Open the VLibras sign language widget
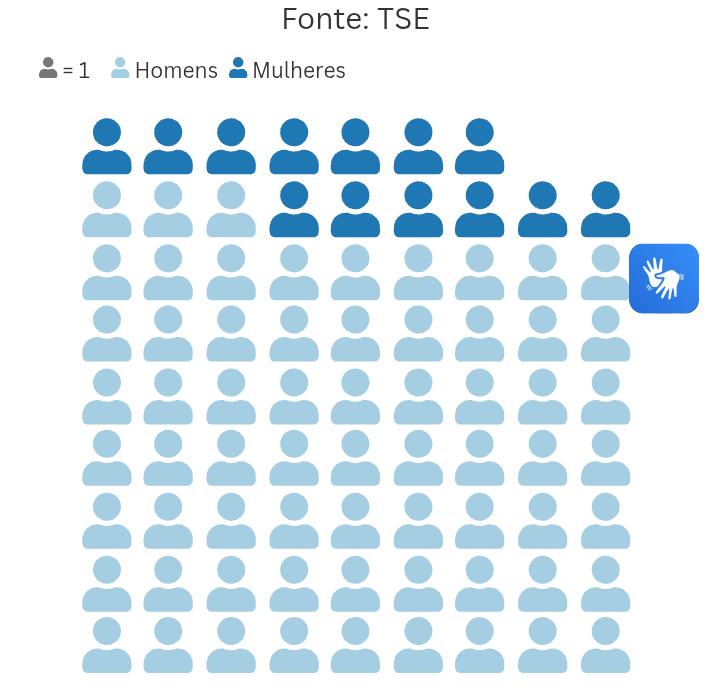714x699 pixels. coord(663,278)
